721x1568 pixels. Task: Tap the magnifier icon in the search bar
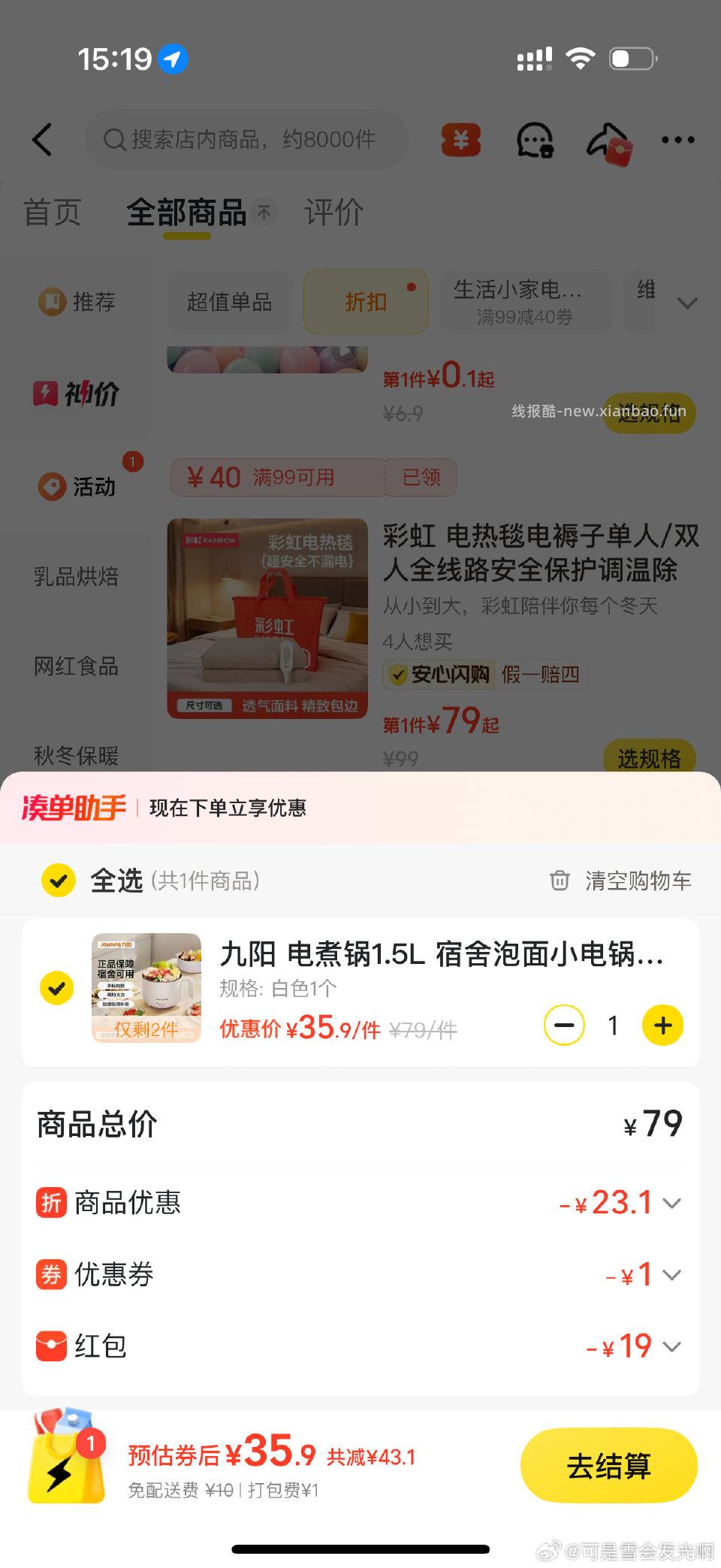pyautogui.click(x=114, y=140)
